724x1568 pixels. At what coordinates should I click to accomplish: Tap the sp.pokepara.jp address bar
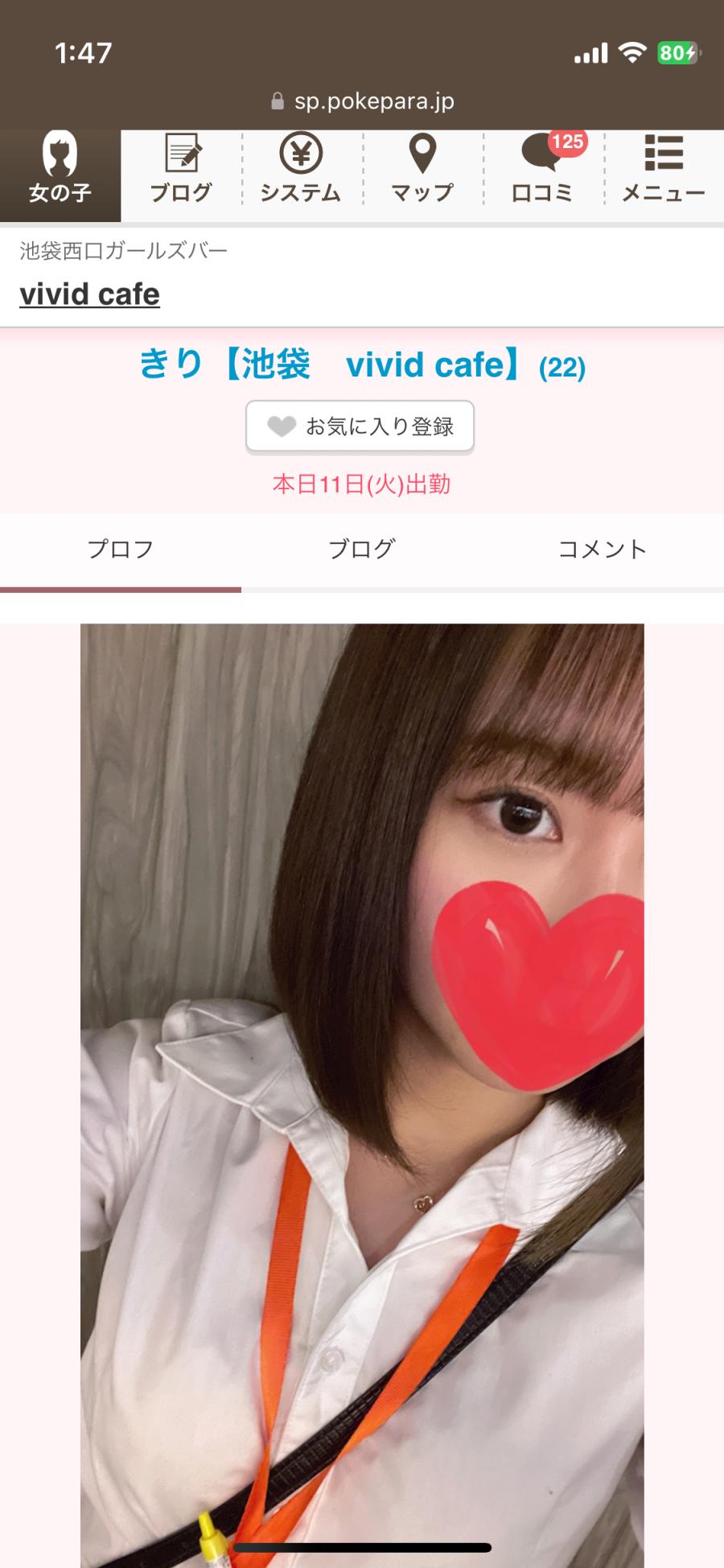tap(362, 101)
